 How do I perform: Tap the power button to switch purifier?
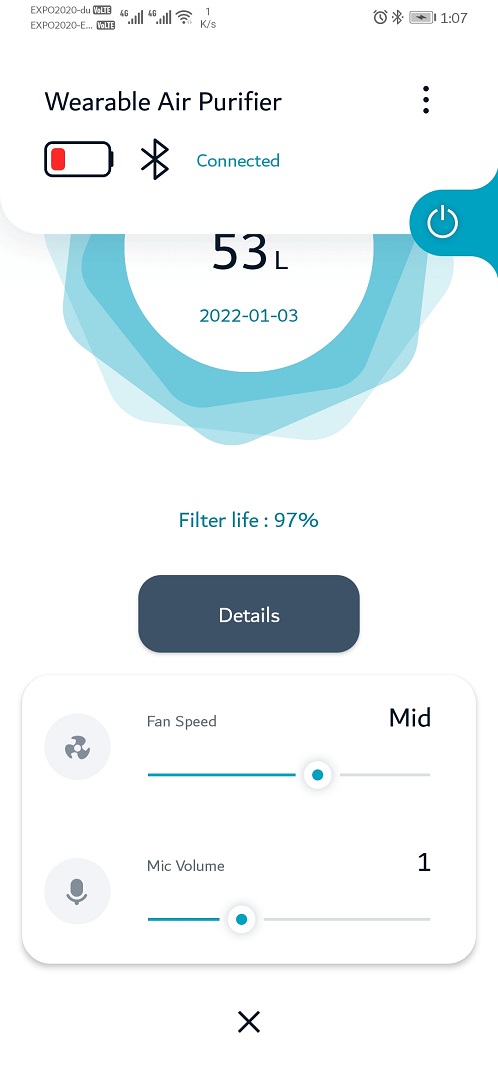[x=442, y=223]
